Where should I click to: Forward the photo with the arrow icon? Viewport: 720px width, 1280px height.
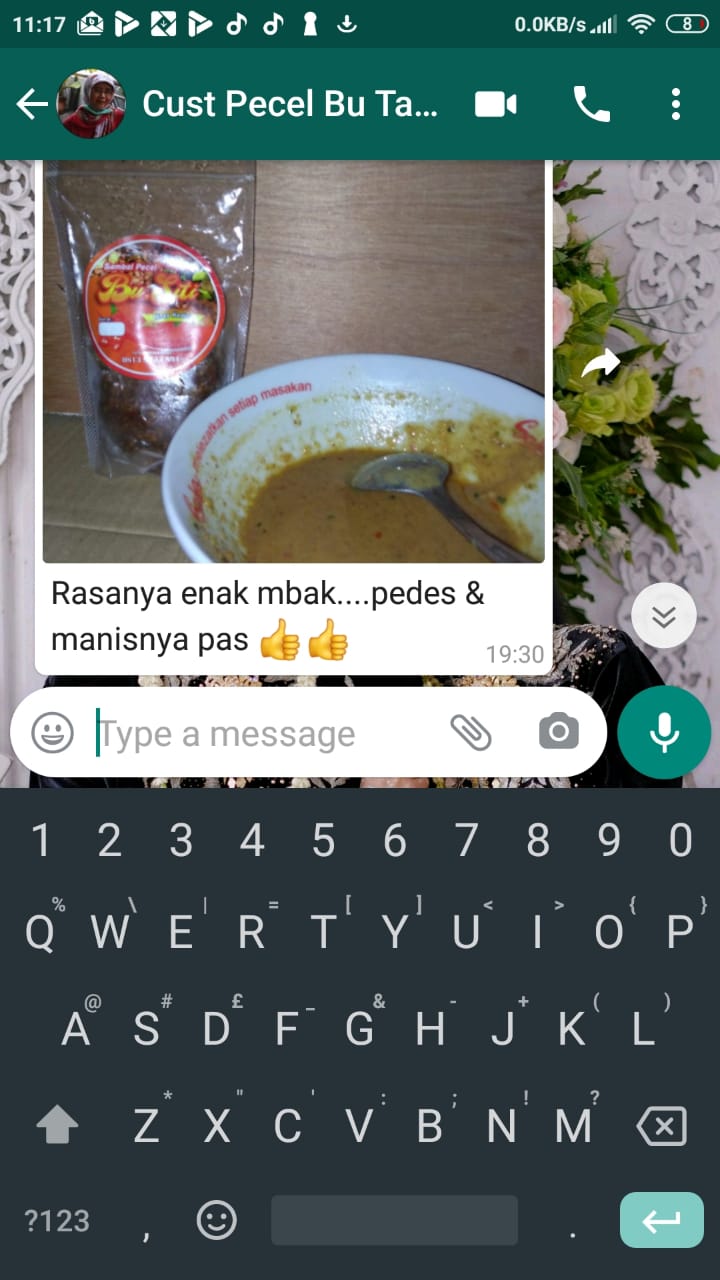click(601, 365)
